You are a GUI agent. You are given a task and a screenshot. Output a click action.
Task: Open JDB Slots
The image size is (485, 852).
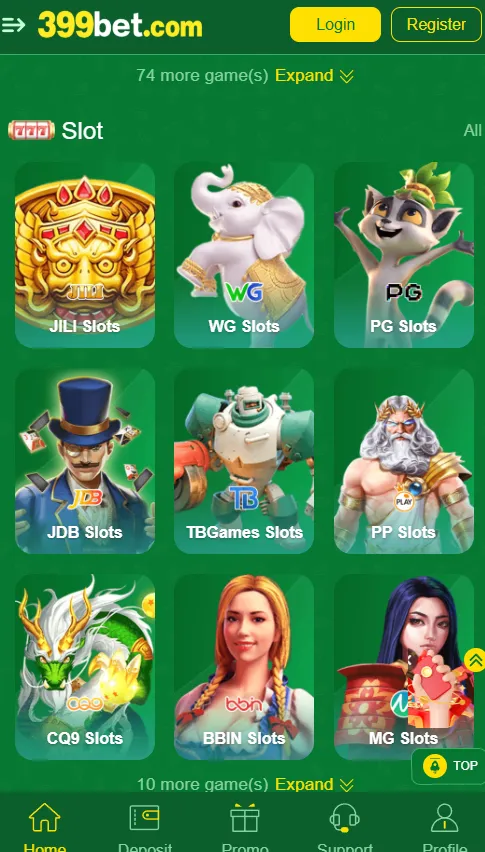tap(85, 461)
